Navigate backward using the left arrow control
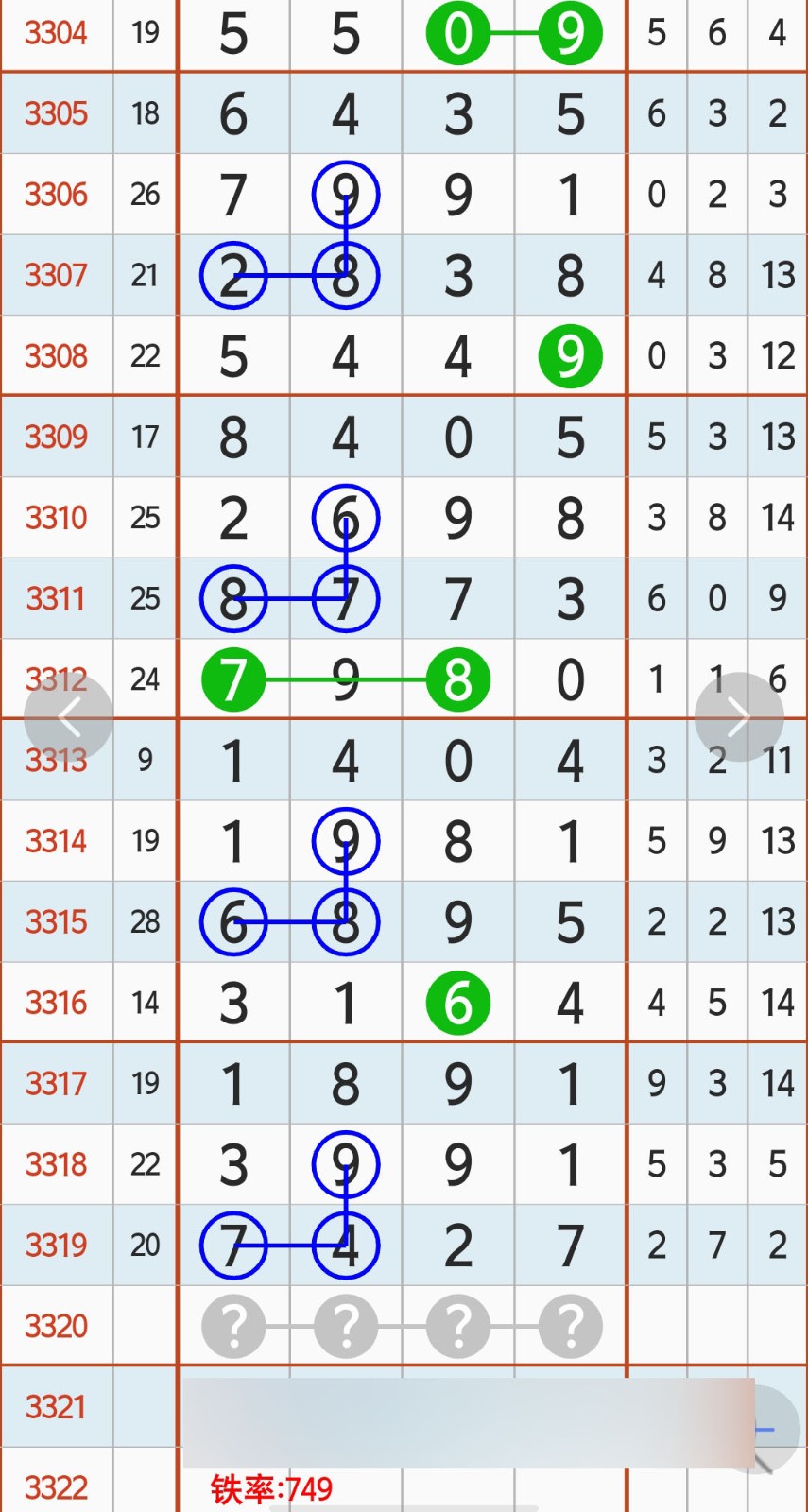 [70, 715]
